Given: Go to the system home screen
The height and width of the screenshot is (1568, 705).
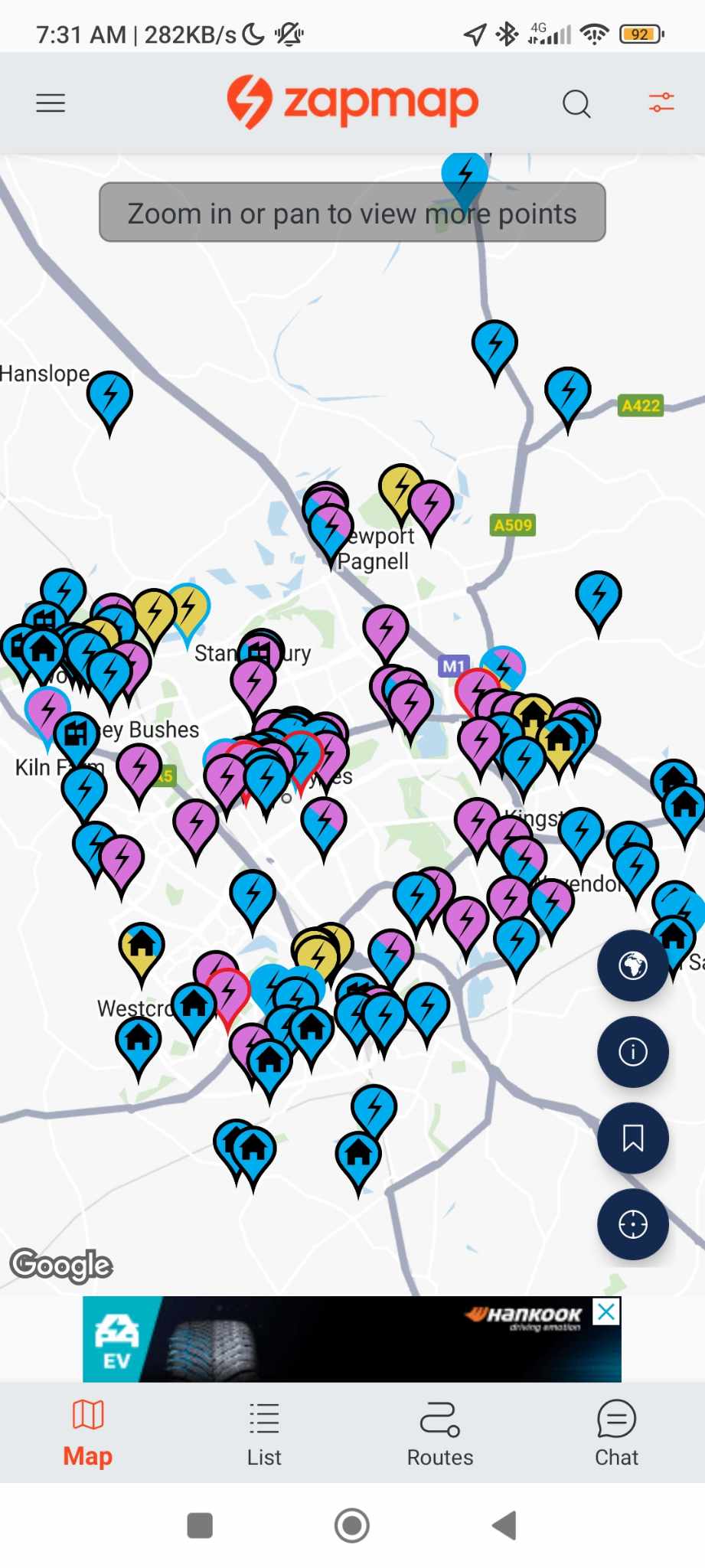Looking at the screenshot, I should pos(352,1525).
